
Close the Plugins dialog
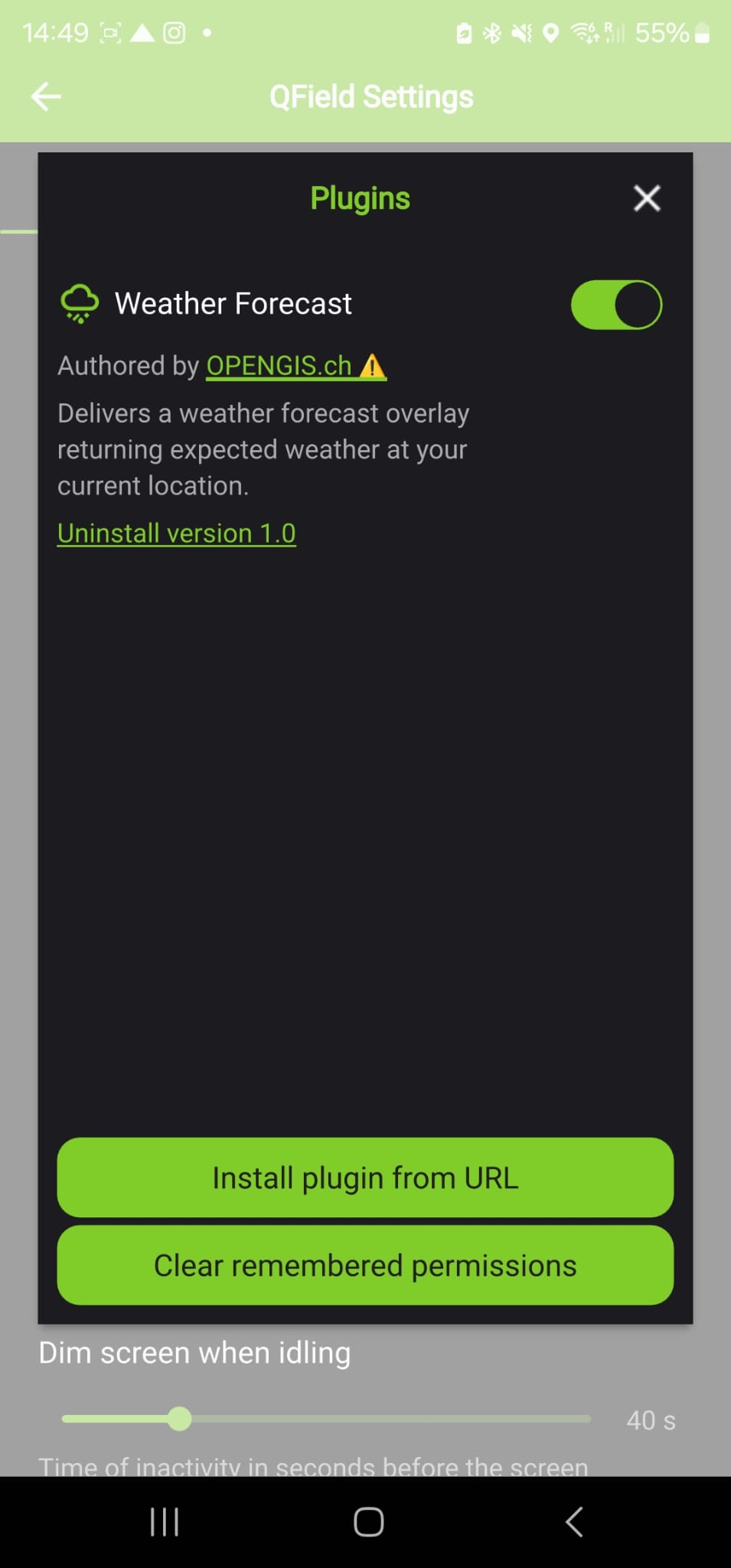[x=647, y=198]
